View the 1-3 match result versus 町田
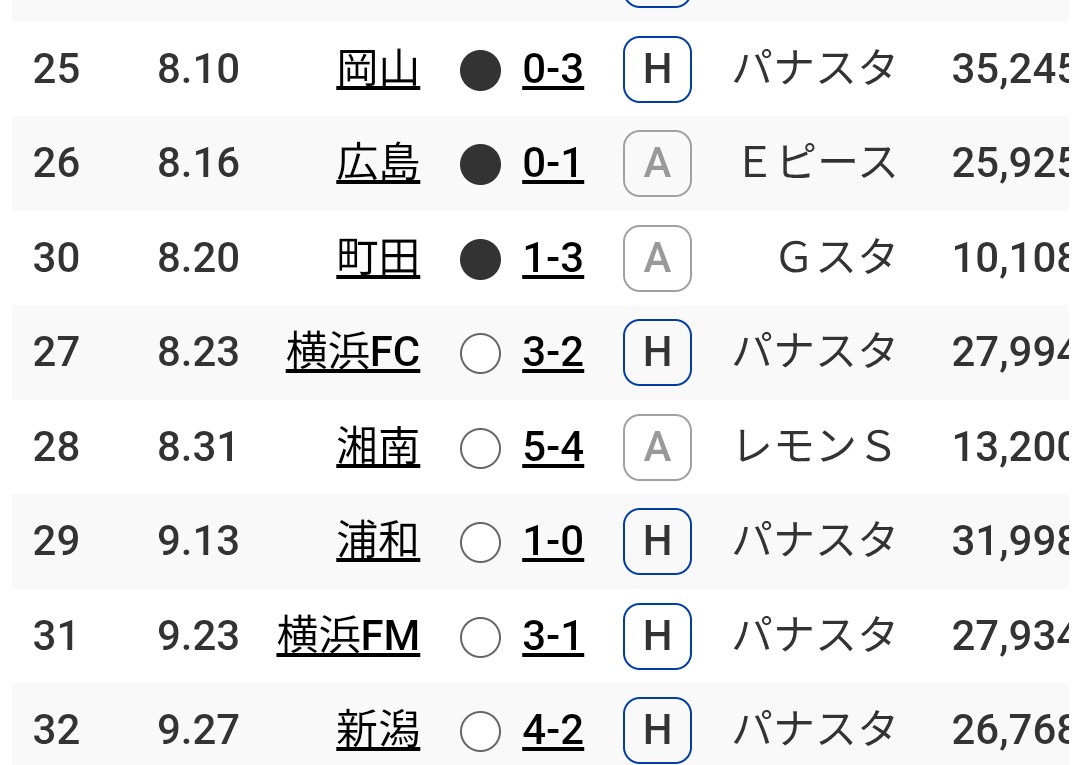This screenshot has width=1080, height=765. 552,258
